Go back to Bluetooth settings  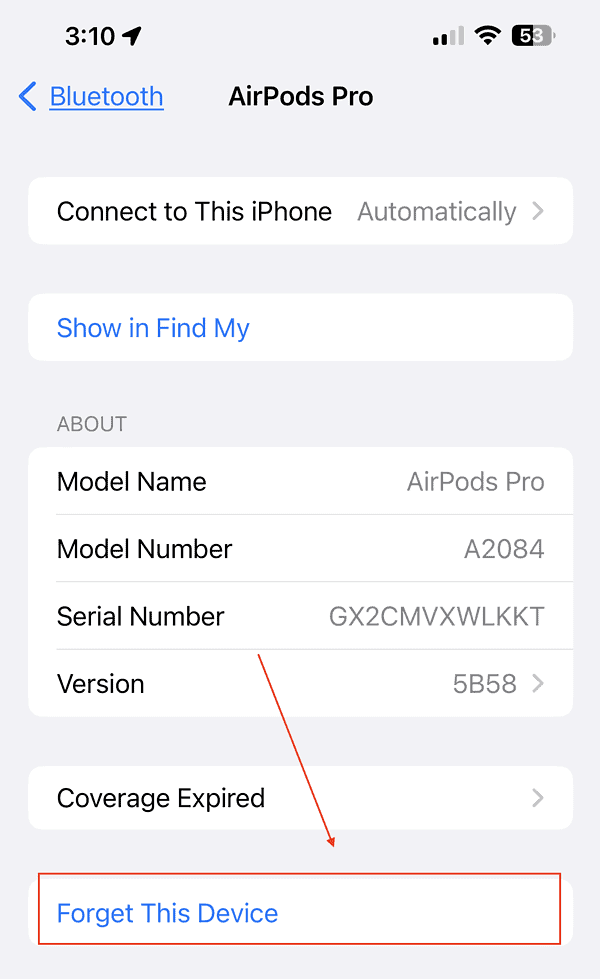[x=92, y=97]
